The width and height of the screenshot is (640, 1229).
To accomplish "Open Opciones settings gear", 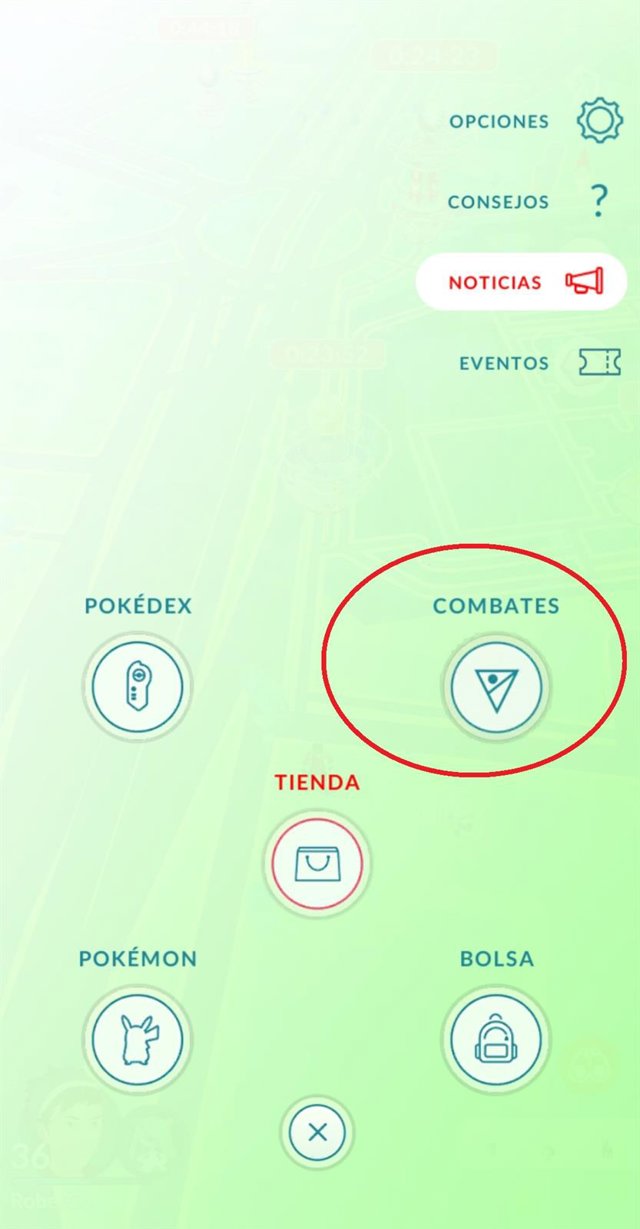I will click(x=598, y=121).
